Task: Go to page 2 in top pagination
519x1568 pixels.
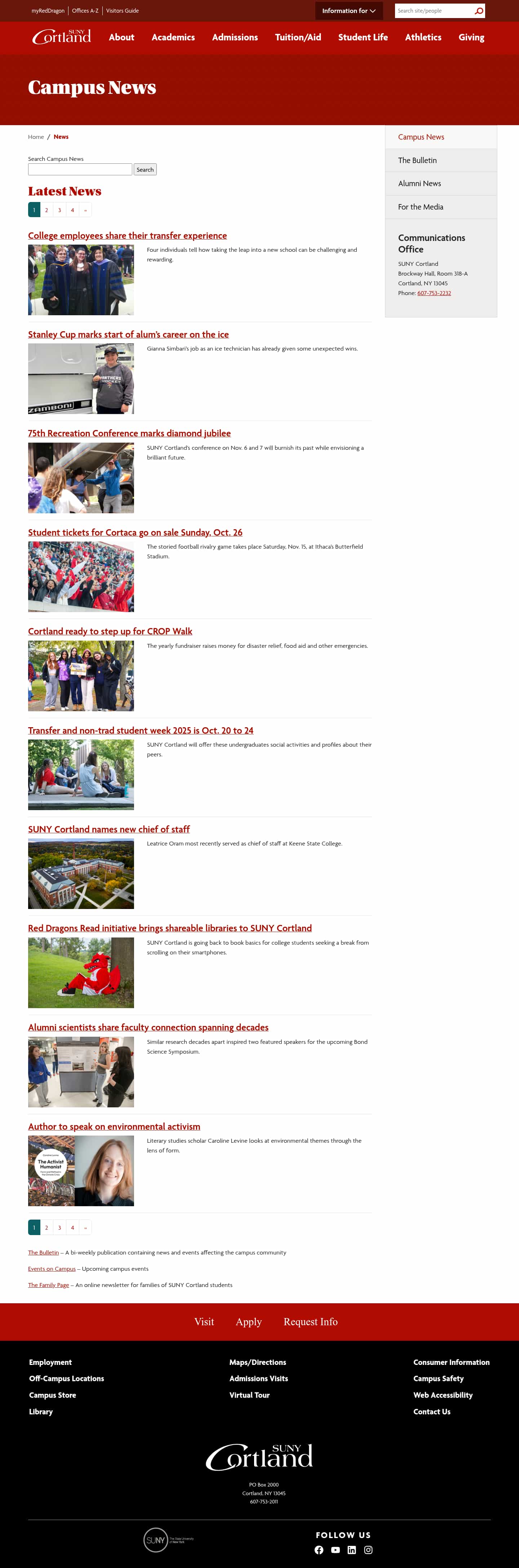Action: click(46, 210)
